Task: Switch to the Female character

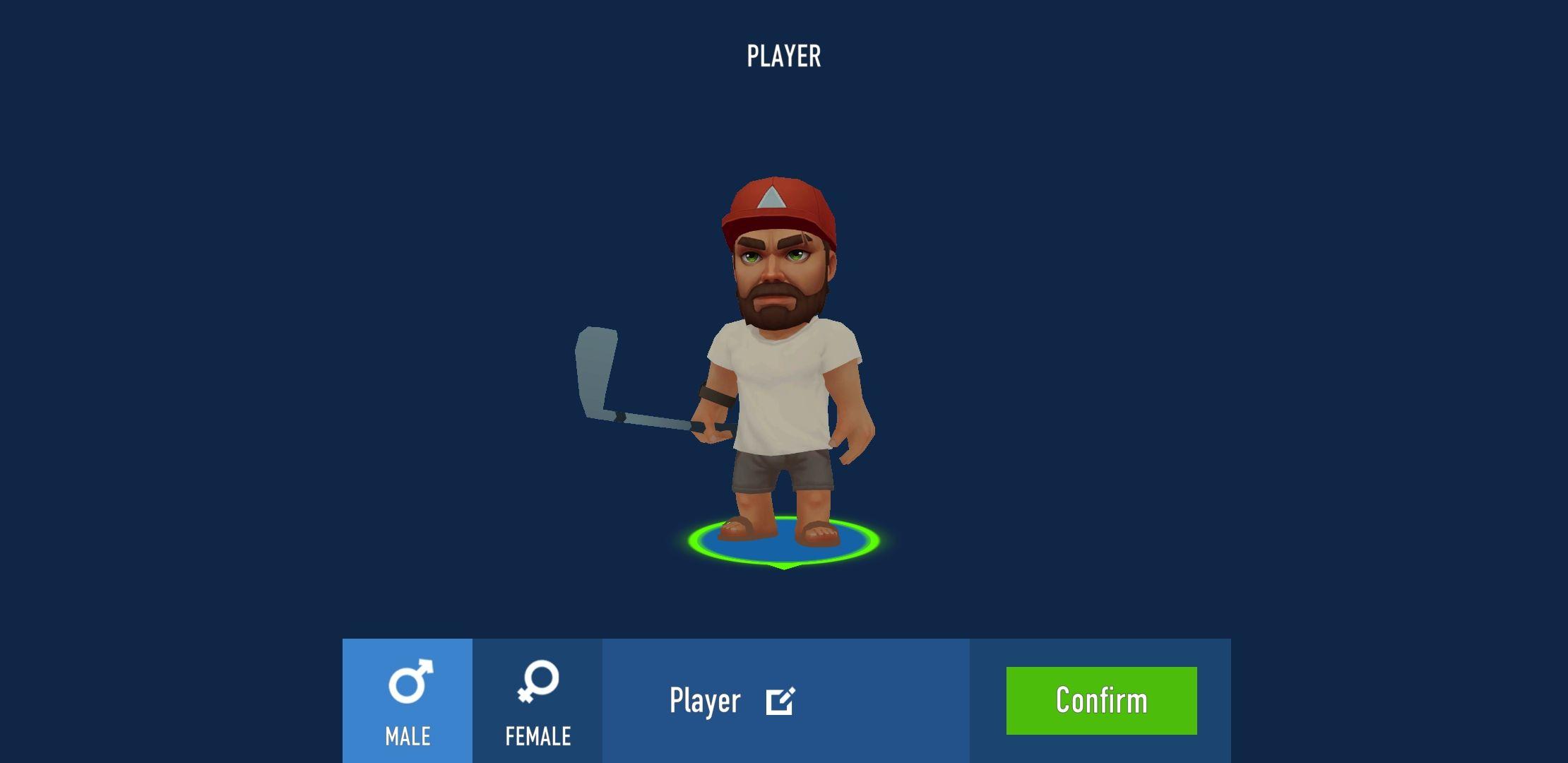Action: [537, 700]
